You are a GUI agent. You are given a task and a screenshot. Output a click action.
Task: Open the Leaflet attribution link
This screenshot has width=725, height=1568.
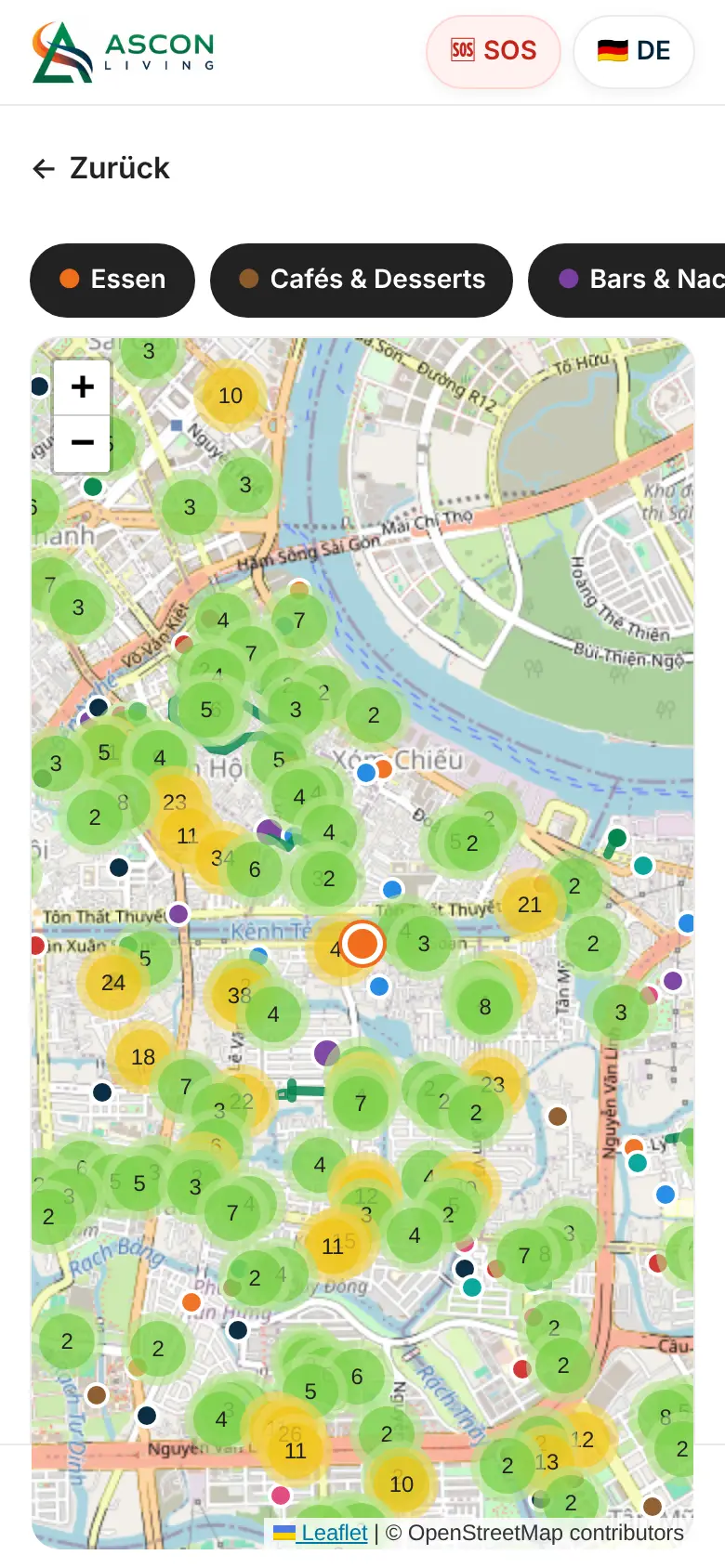pyautogui.click(x=334, y=1533)
